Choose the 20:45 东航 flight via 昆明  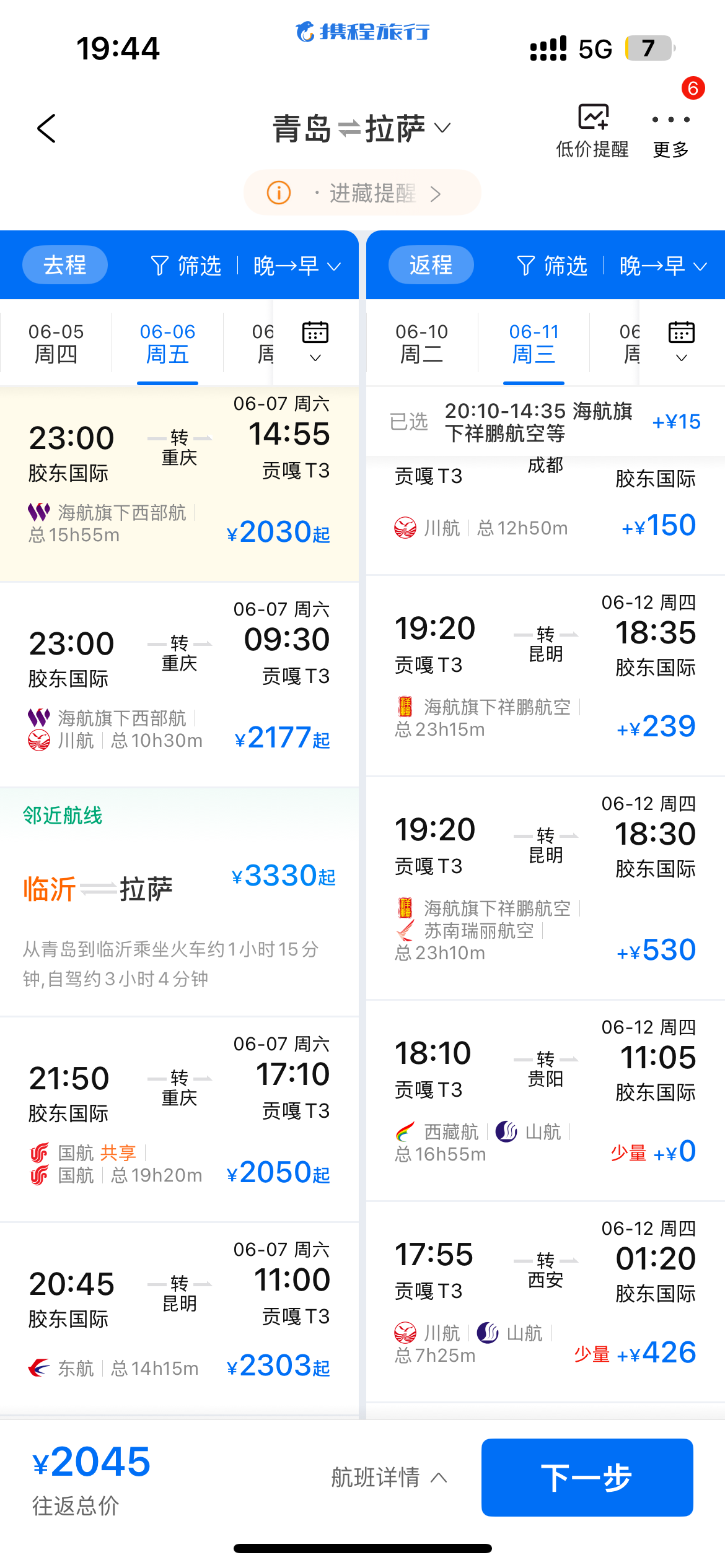click(x=179, y=1318)
